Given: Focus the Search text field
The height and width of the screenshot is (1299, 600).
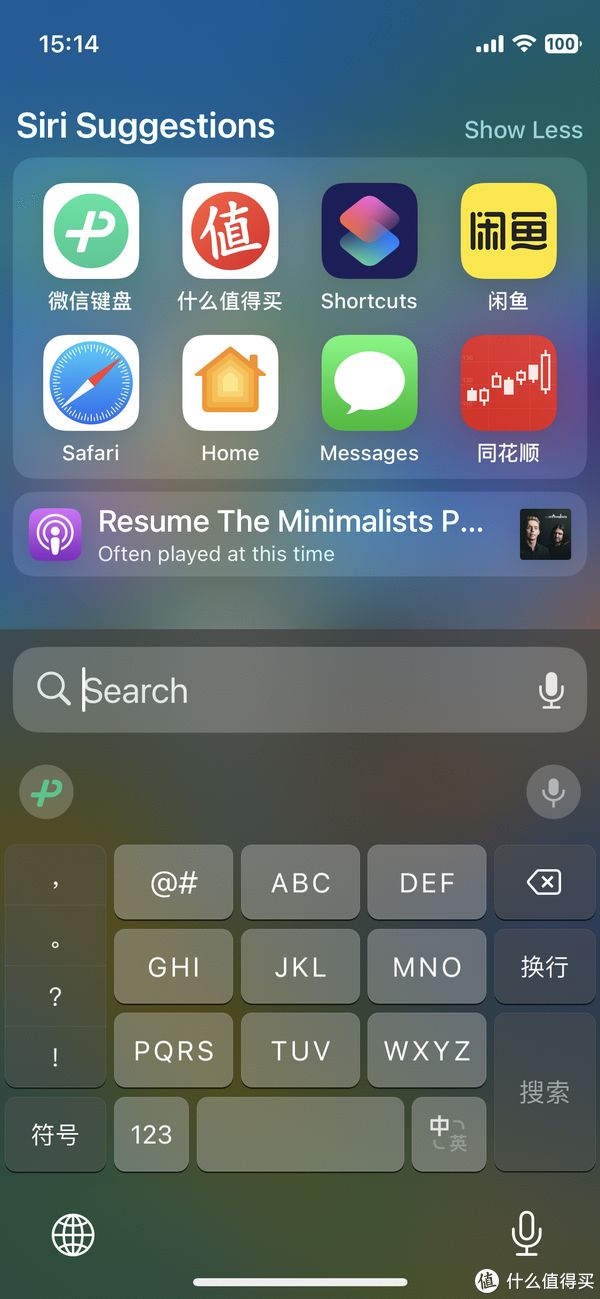Looking at the screenshot, I should pos(290,690).
